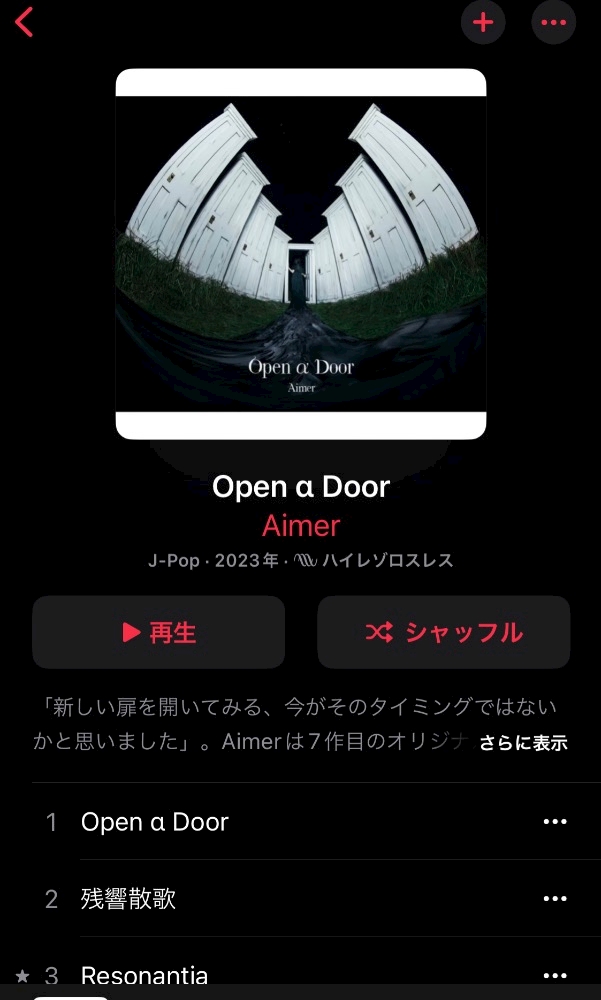Play track 1 Open α Door

click(x=155, y=822)
